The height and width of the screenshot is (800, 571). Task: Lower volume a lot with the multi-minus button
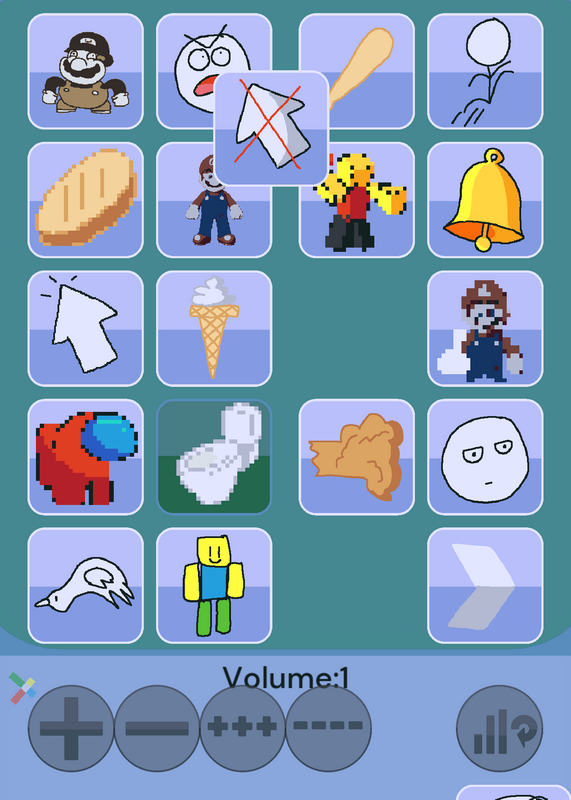tap(328, 729)
